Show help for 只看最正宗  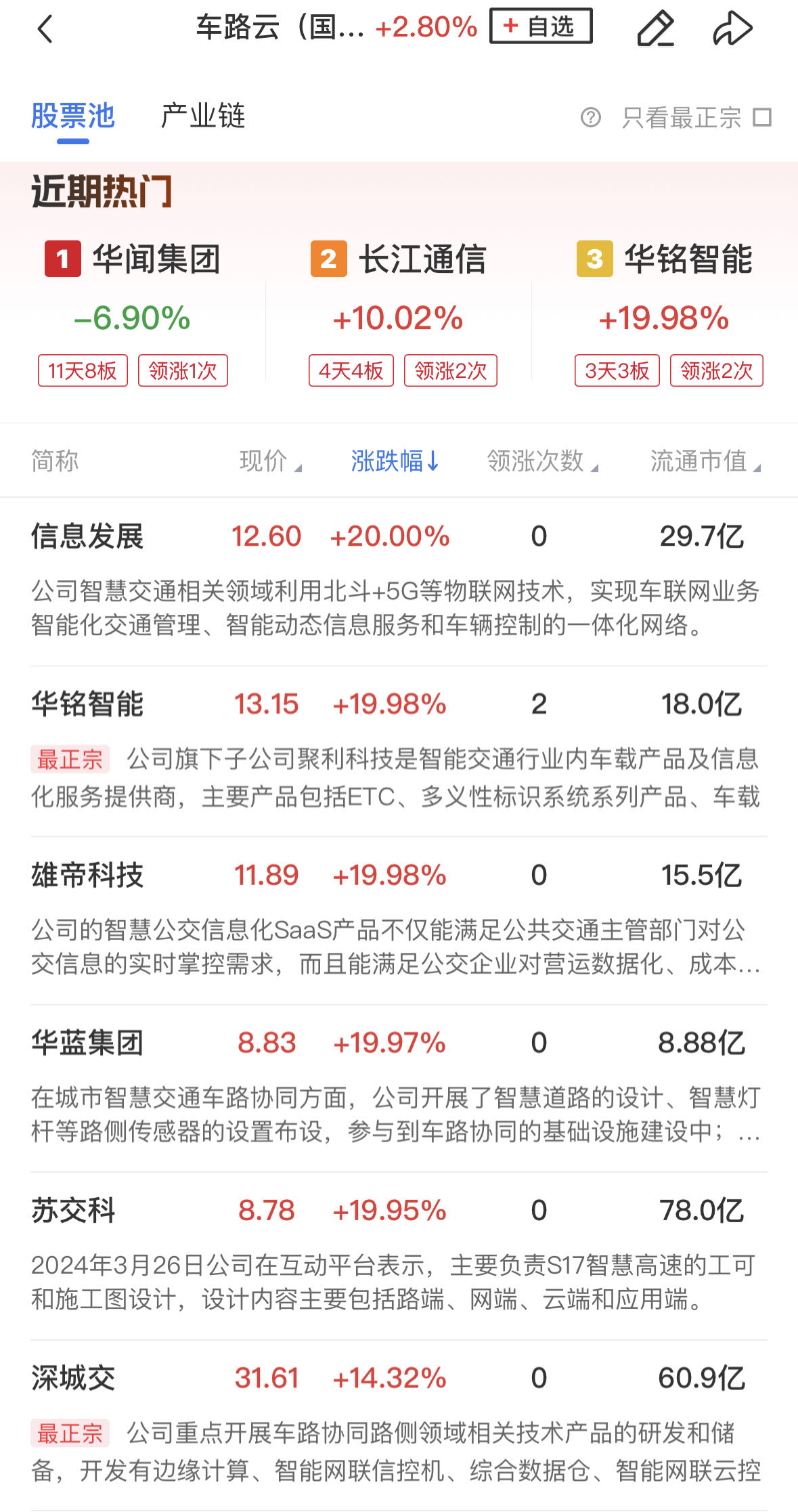pos(590,118)
